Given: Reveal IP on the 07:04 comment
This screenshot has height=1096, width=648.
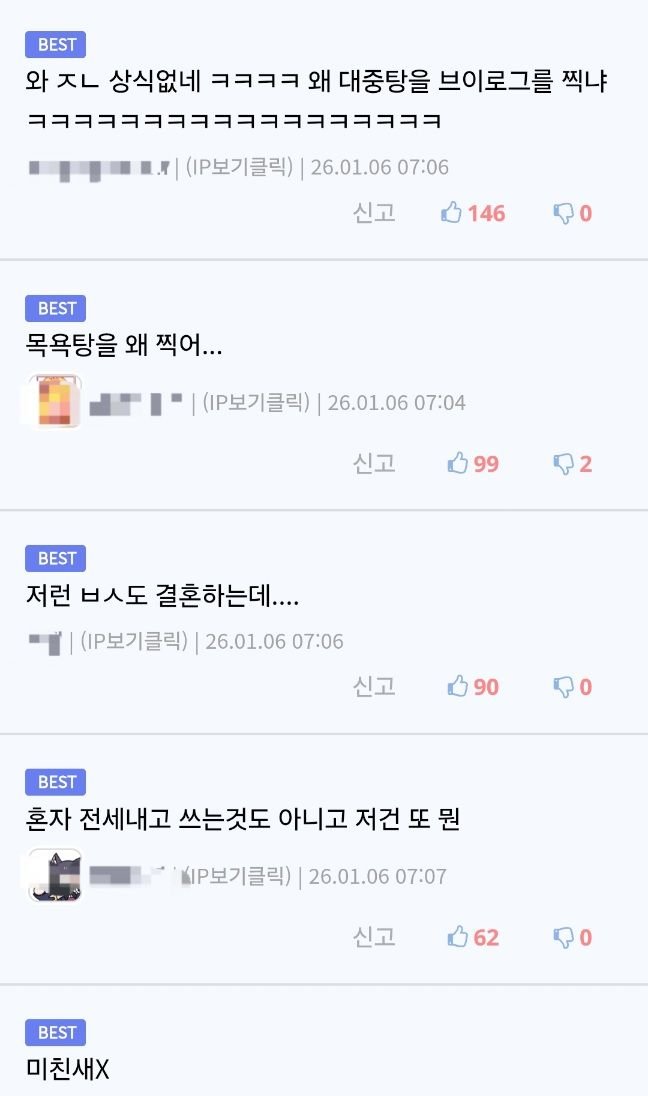Looking at the screenshot, I should pyautogui.click(x=256, y=403).
